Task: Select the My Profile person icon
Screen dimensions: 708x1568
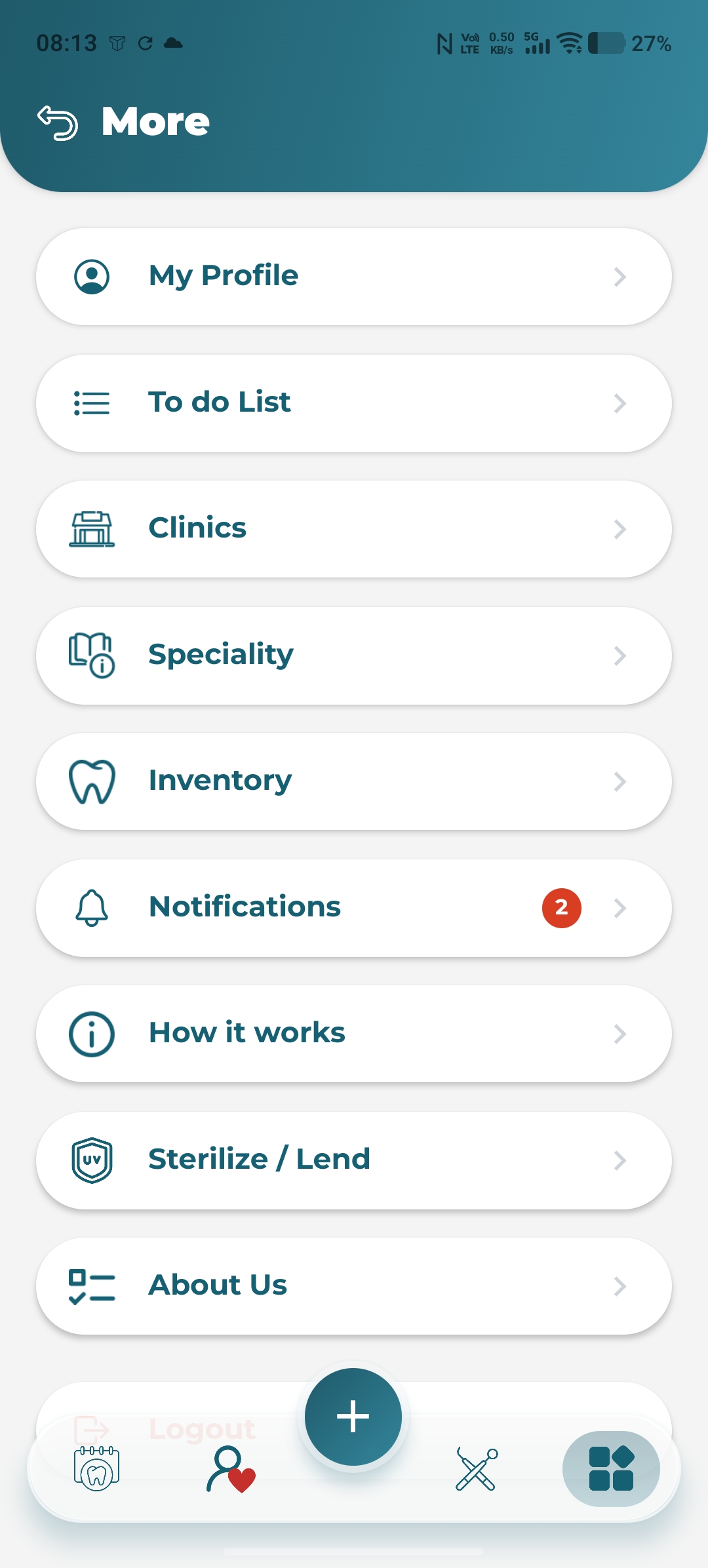Action: click(x=92, y=277)
